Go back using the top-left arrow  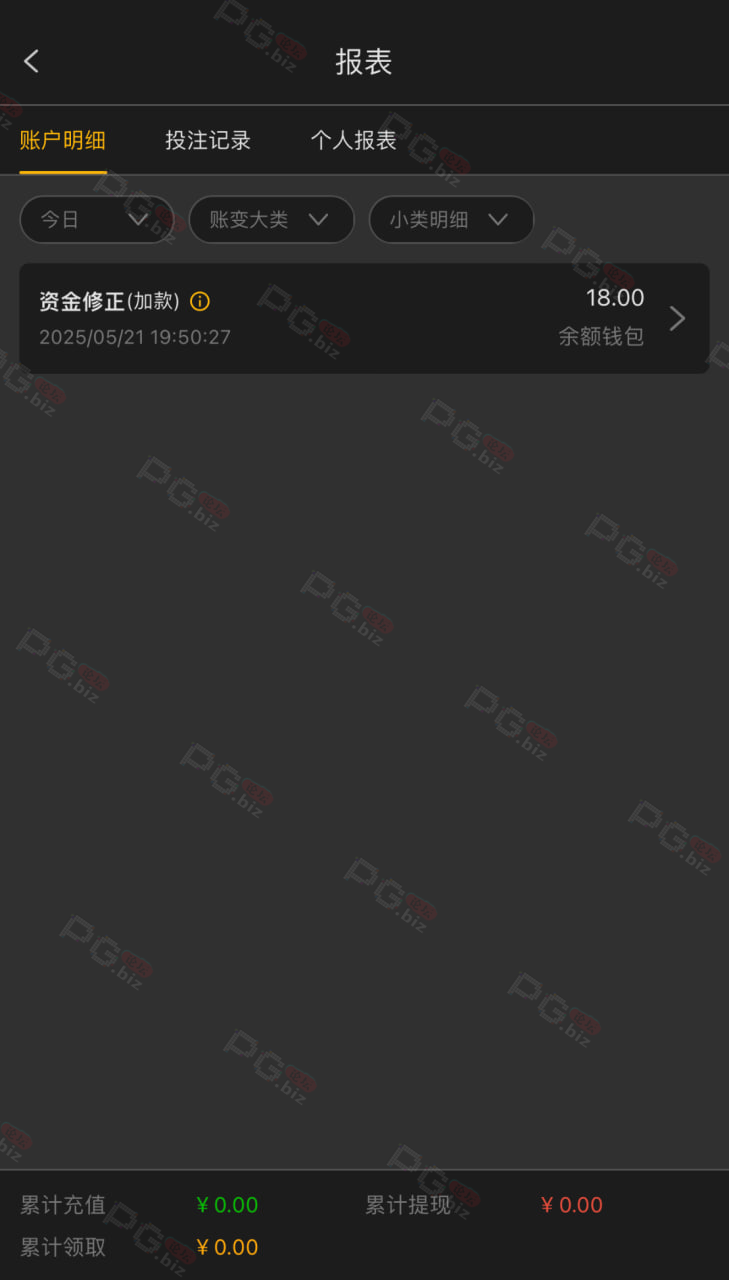coord(31,61)
